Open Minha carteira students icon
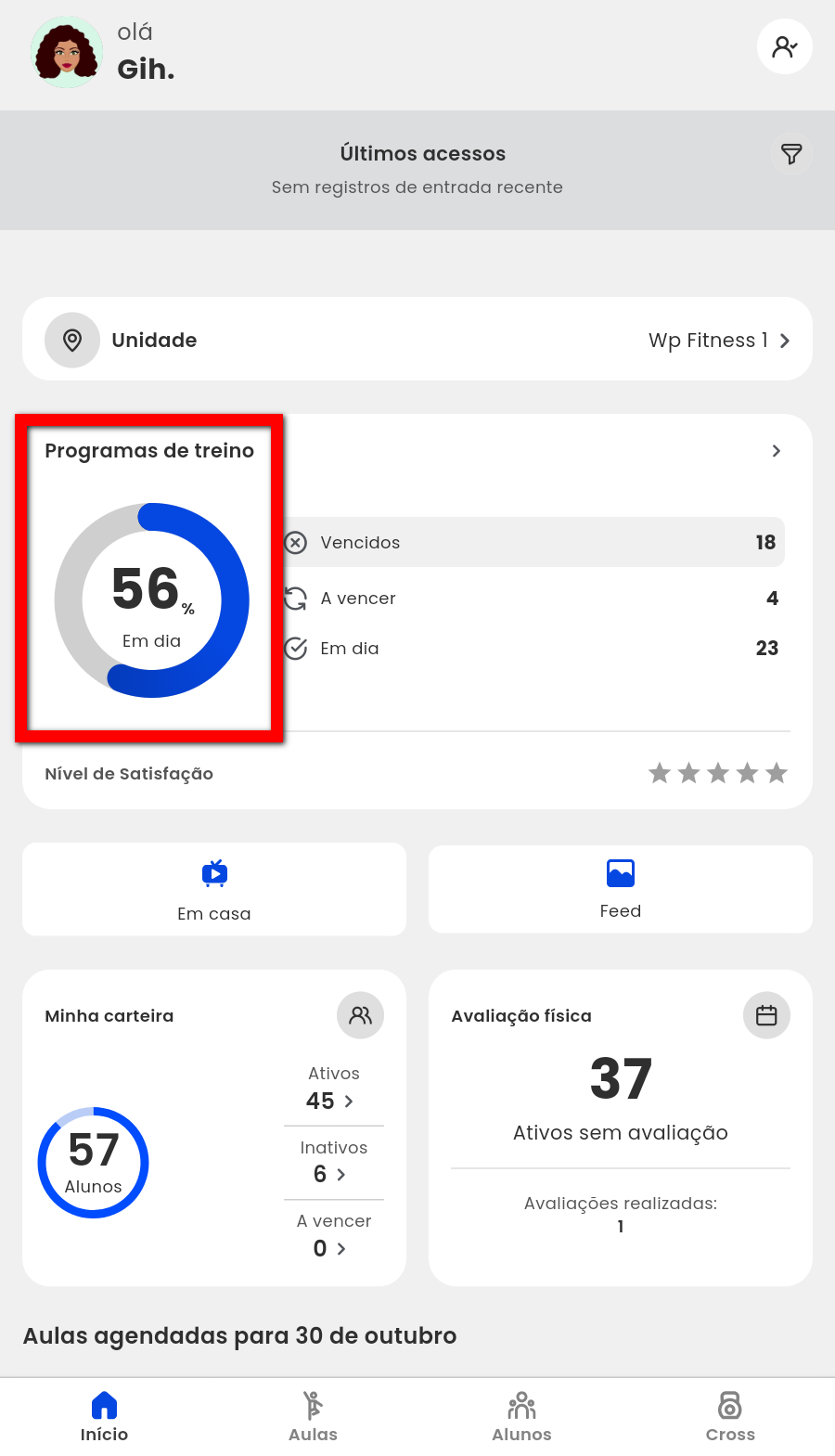Image resolution: width=835 pixels, height=1456 pixels. click(360, 1015)
